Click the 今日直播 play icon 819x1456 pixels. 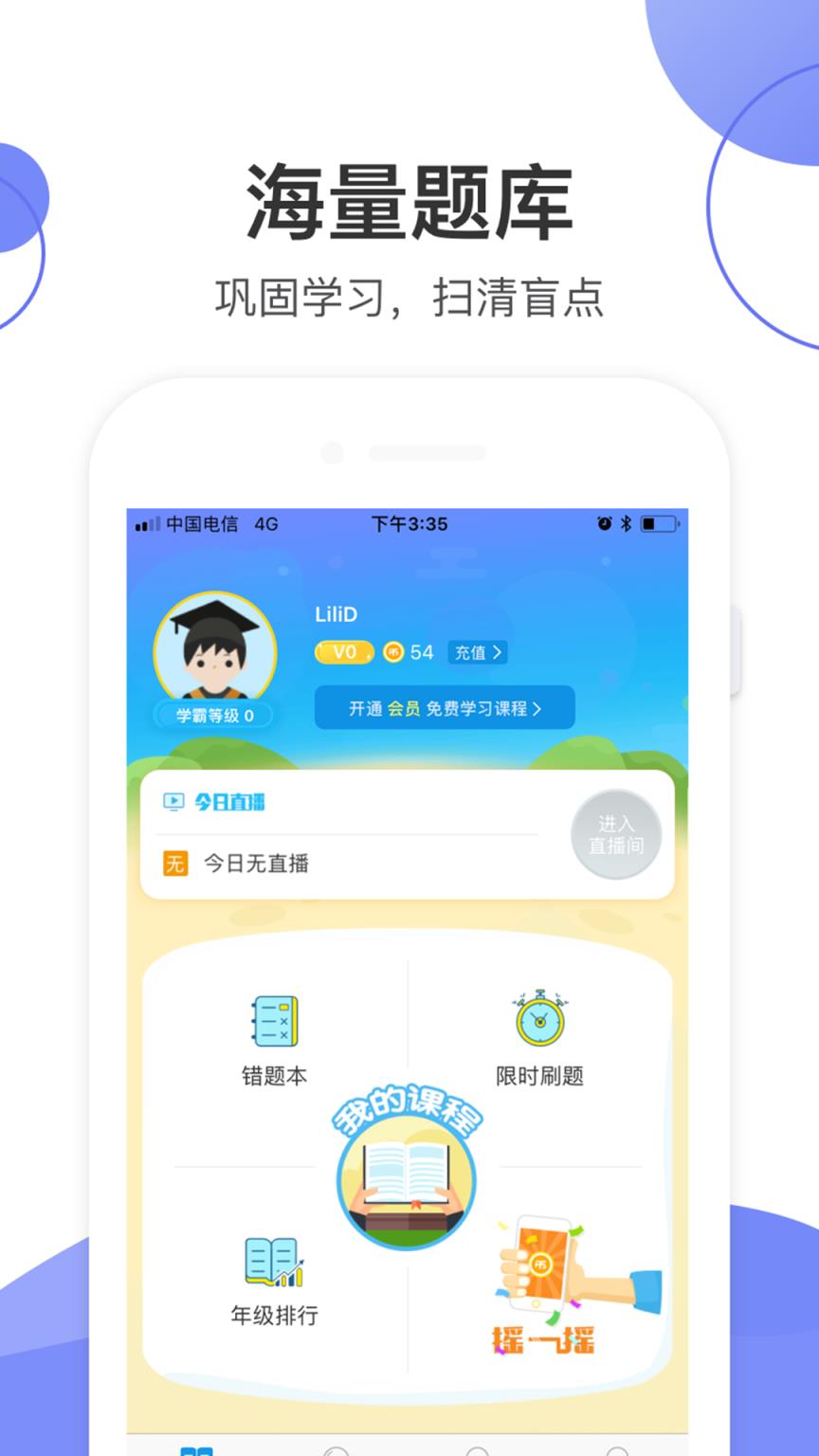tap(173, 801)
